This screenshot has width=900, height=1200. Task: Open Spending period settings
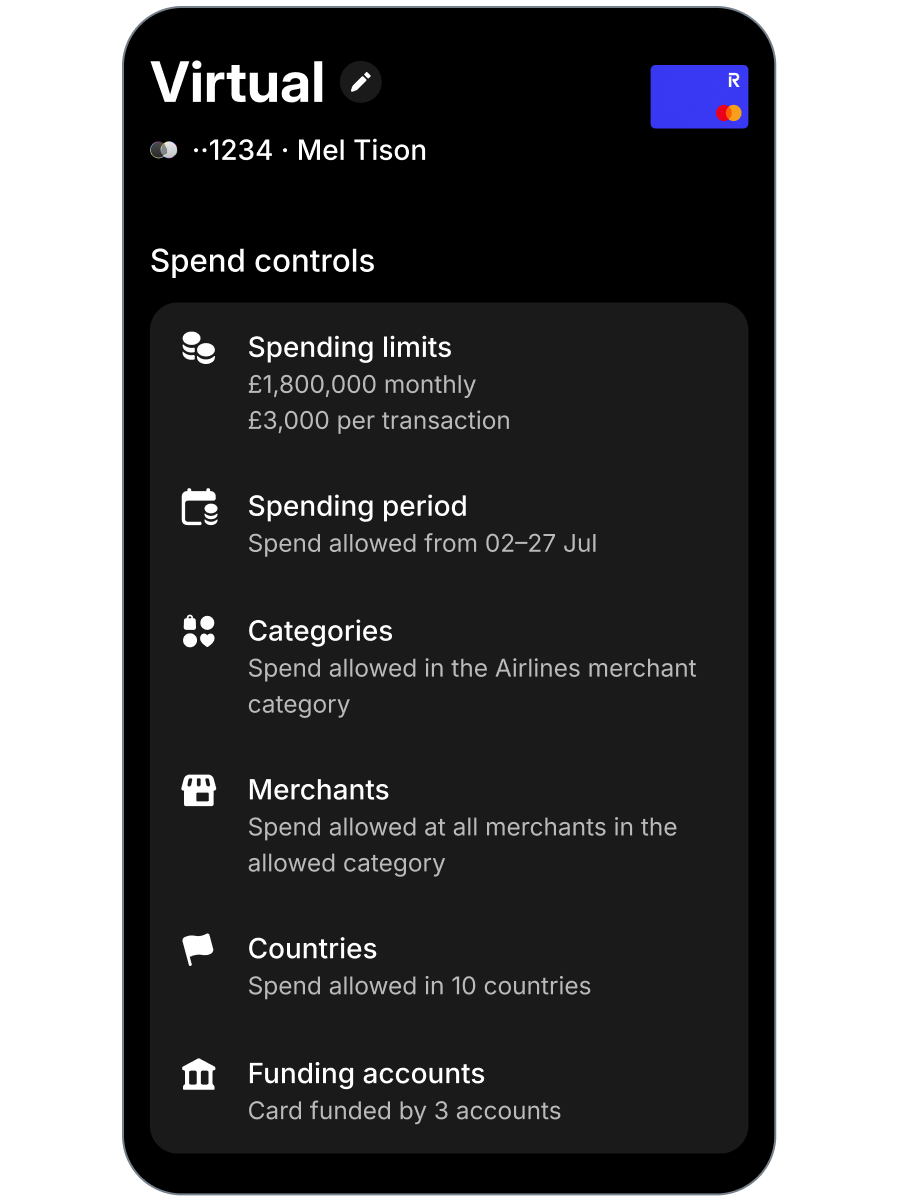coord(449,524)
